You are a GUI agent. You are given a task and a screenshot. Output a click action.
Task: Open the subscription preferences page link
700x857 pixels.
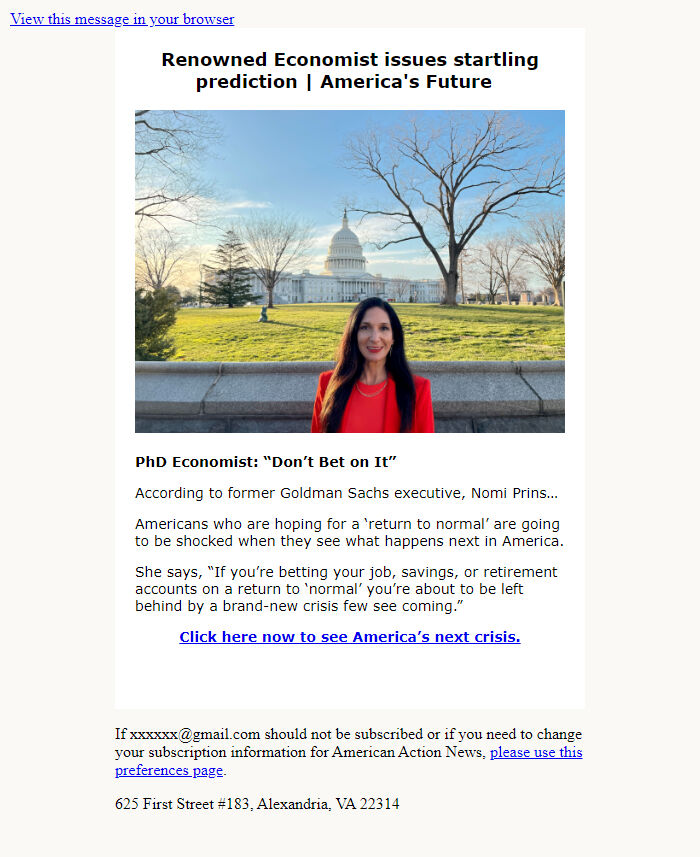coord(535,753)
